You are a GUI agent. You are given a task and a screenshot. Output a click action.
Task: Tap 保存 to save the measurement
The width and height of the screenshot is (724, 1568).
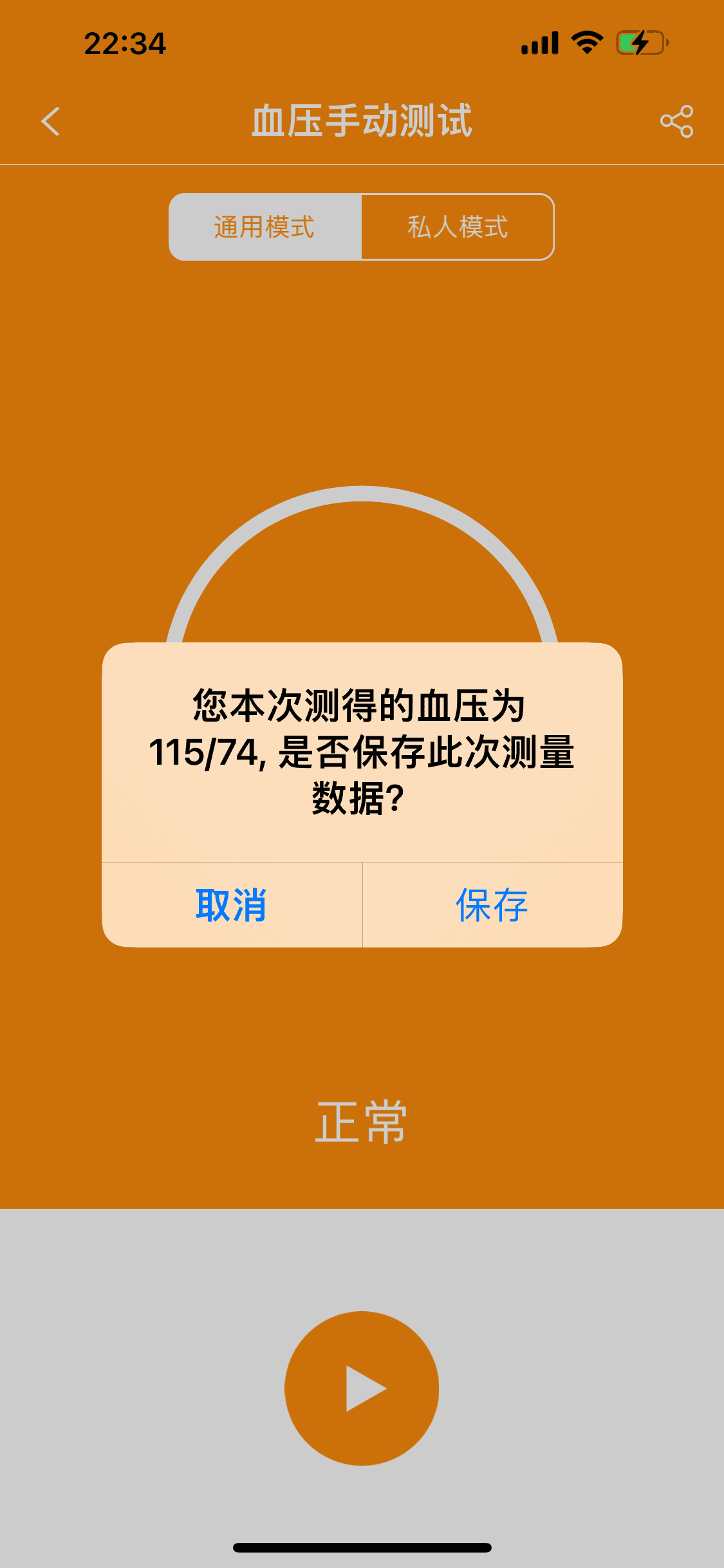coord(492,905)
